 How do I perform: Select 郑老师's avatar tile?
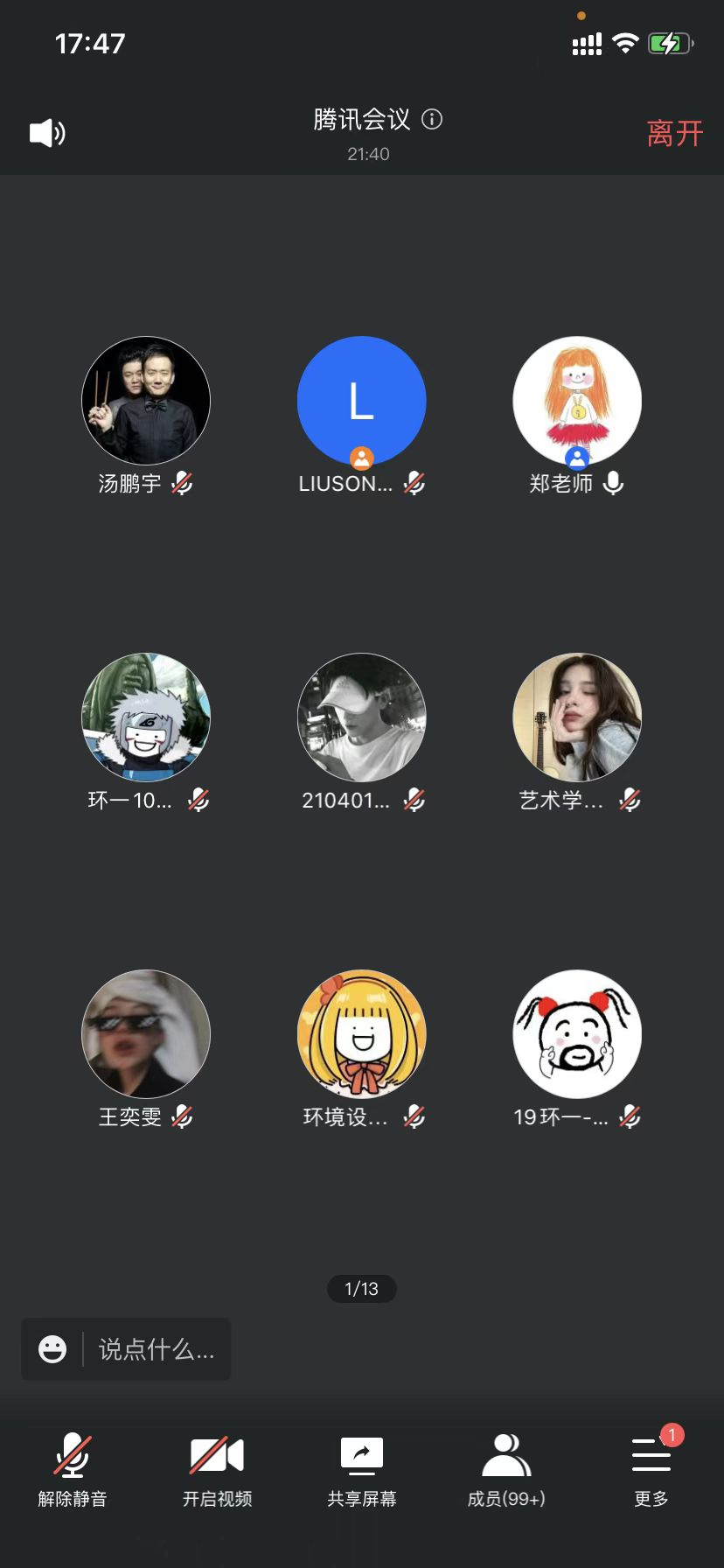click(577, 401)
